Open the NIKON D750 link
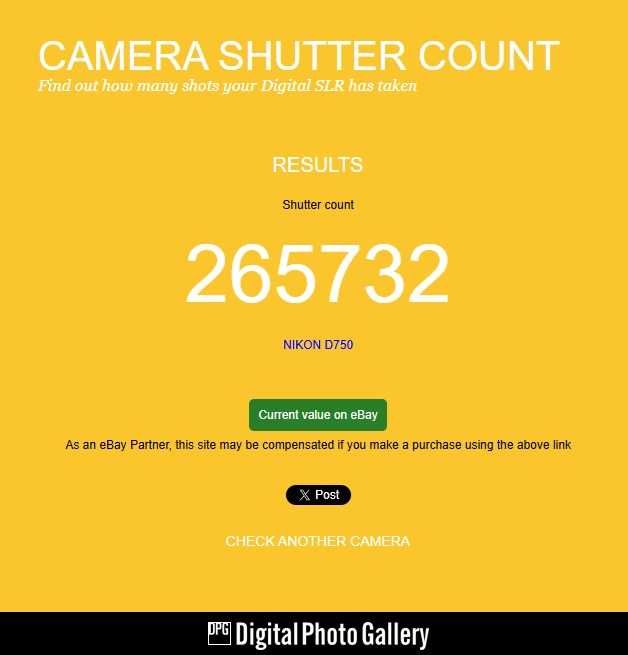Screen dimensions: 628x655 (318, 345)
